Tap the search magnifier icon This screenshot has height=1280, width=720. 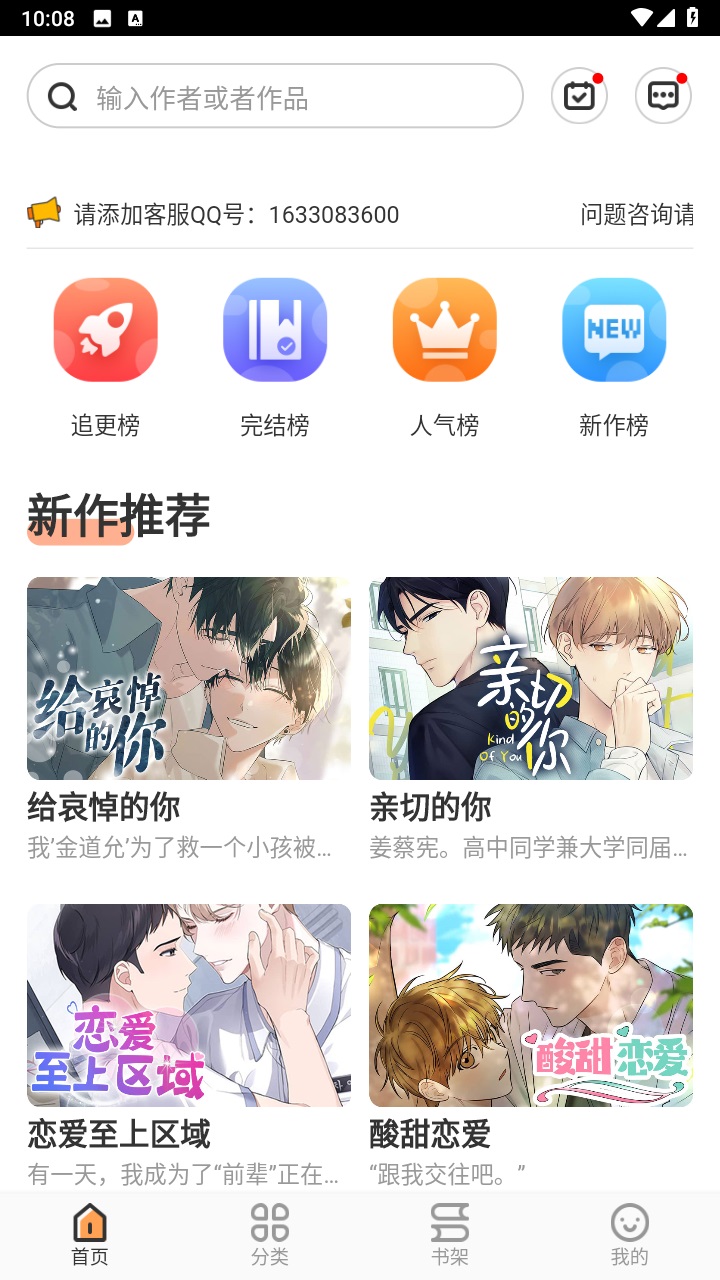point(62,95)
